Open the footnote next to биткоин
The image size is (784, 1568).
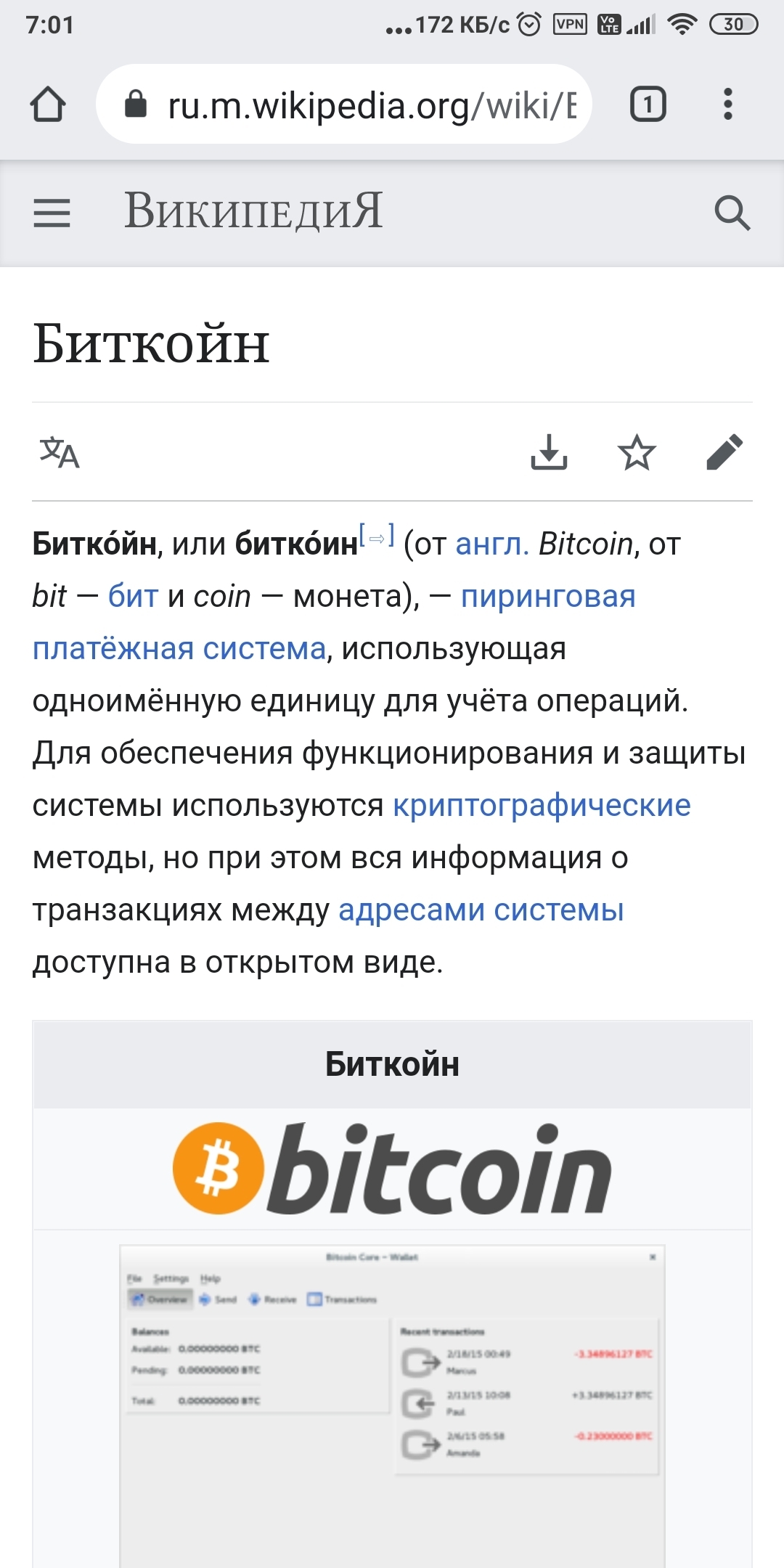click(x=377, y=537)
